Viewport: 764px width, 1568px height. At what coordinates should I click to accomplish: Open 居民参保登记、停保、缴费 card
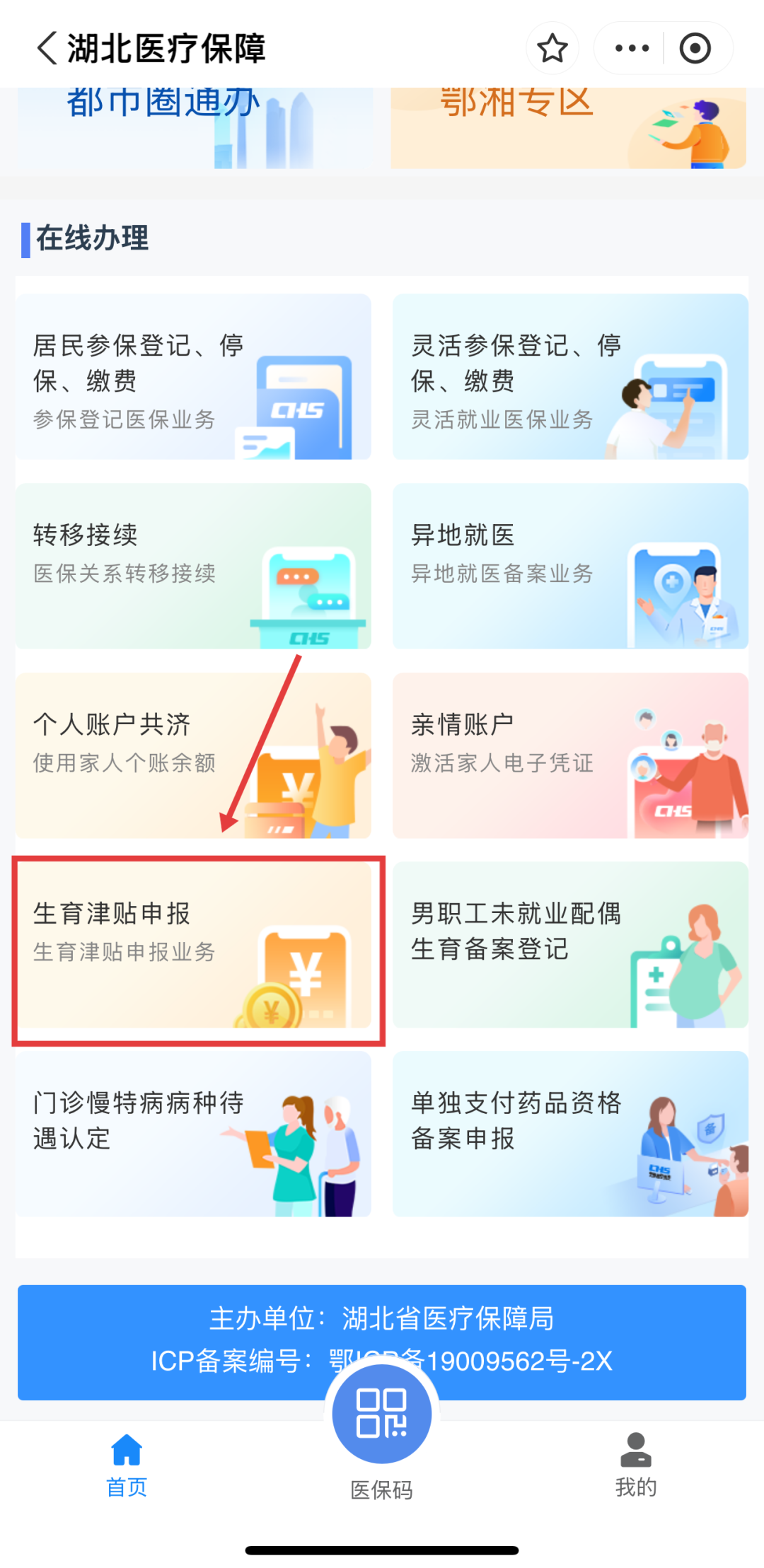pyautogui.click(x=193, y=376)
